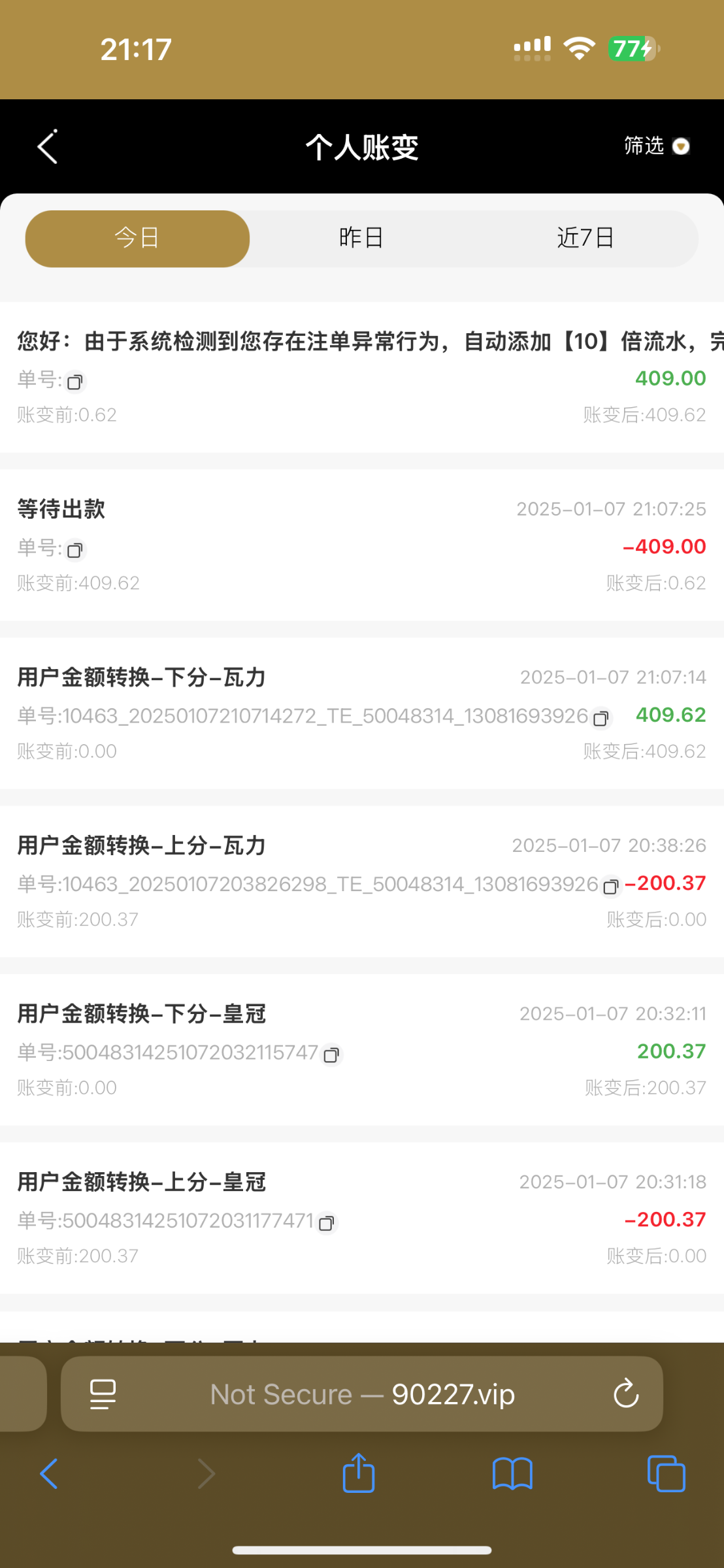
Task: Select the 今日 tab
Action: click(137, 238)
